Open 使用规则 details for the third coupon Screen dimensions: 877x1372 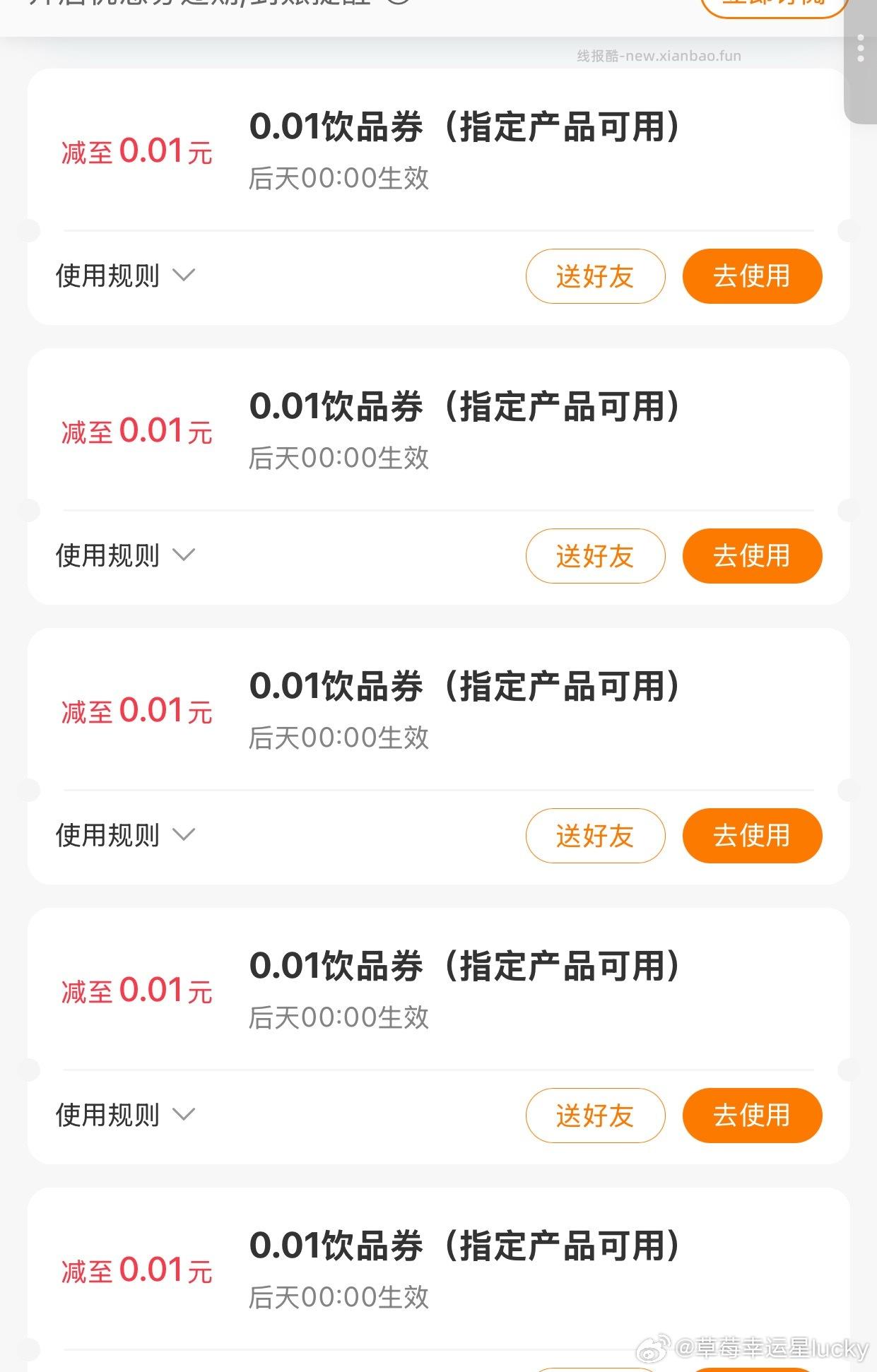[x=122, y=836]
